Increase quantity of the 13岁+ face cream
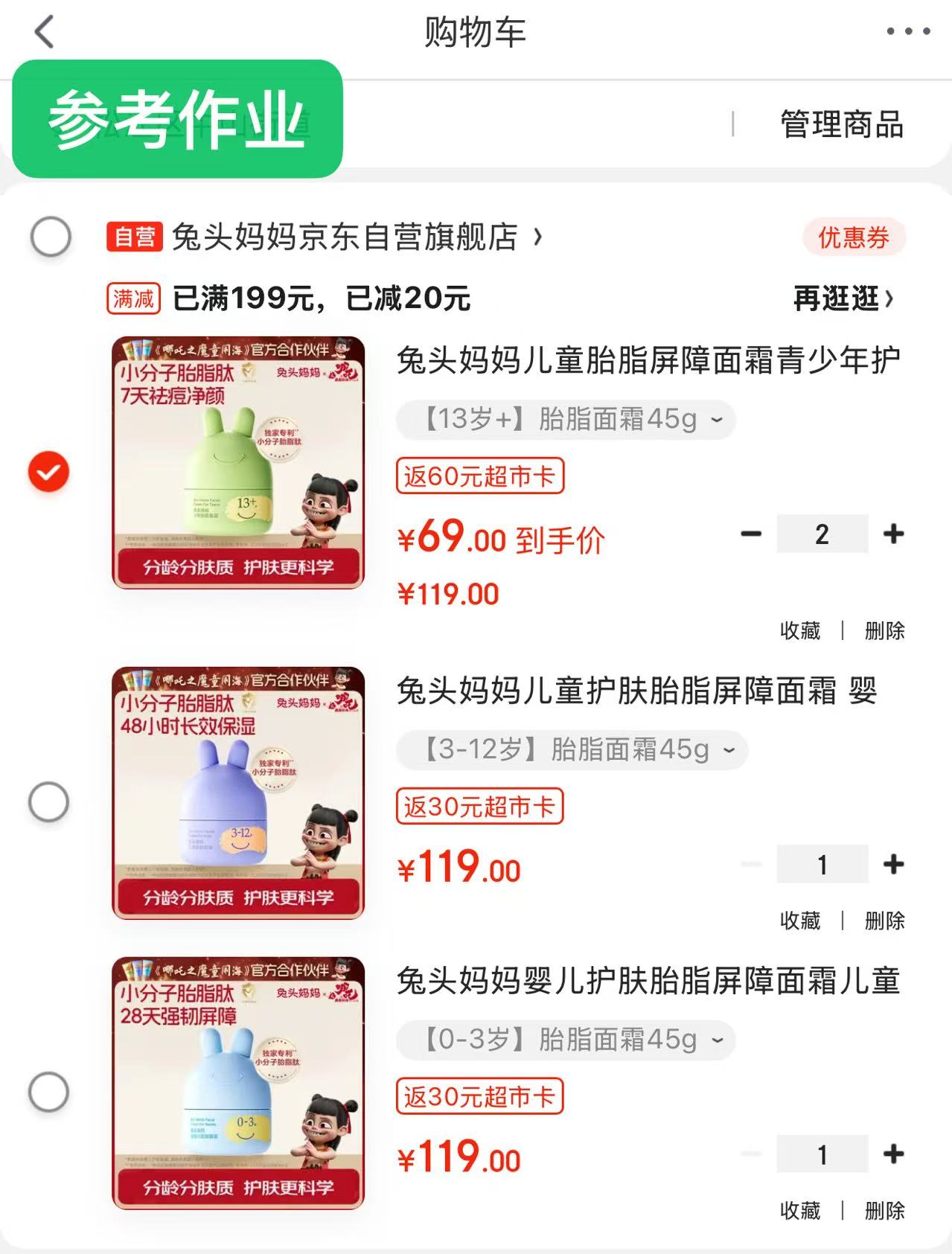This screenshot has width=952, height=1254. [x=893, y=534]
